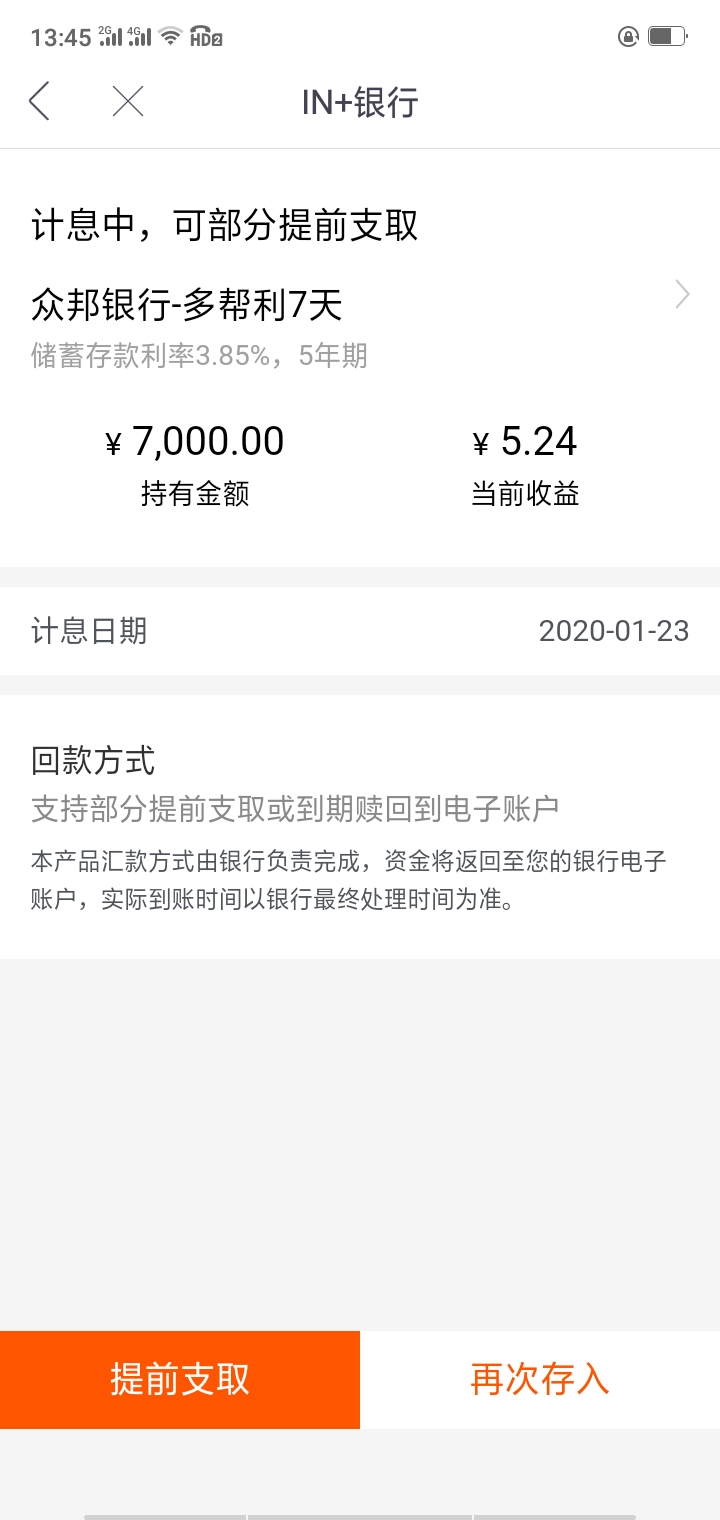
Task: Go back using the top-left arrow
Action: click(39, 101)
